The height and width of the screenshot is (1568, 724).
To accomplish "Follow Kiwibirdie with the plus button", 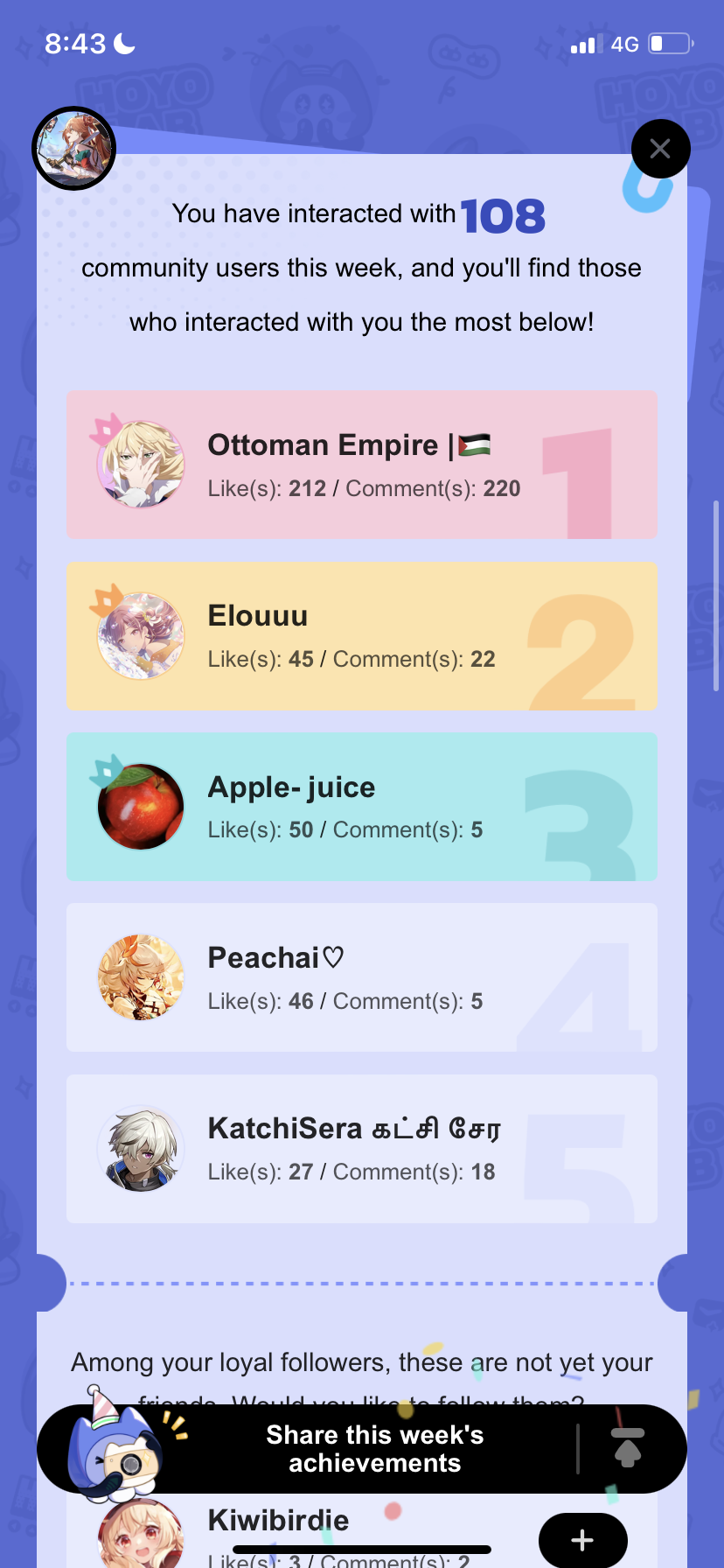I will pyautogui.click(x=582, y=1540).
